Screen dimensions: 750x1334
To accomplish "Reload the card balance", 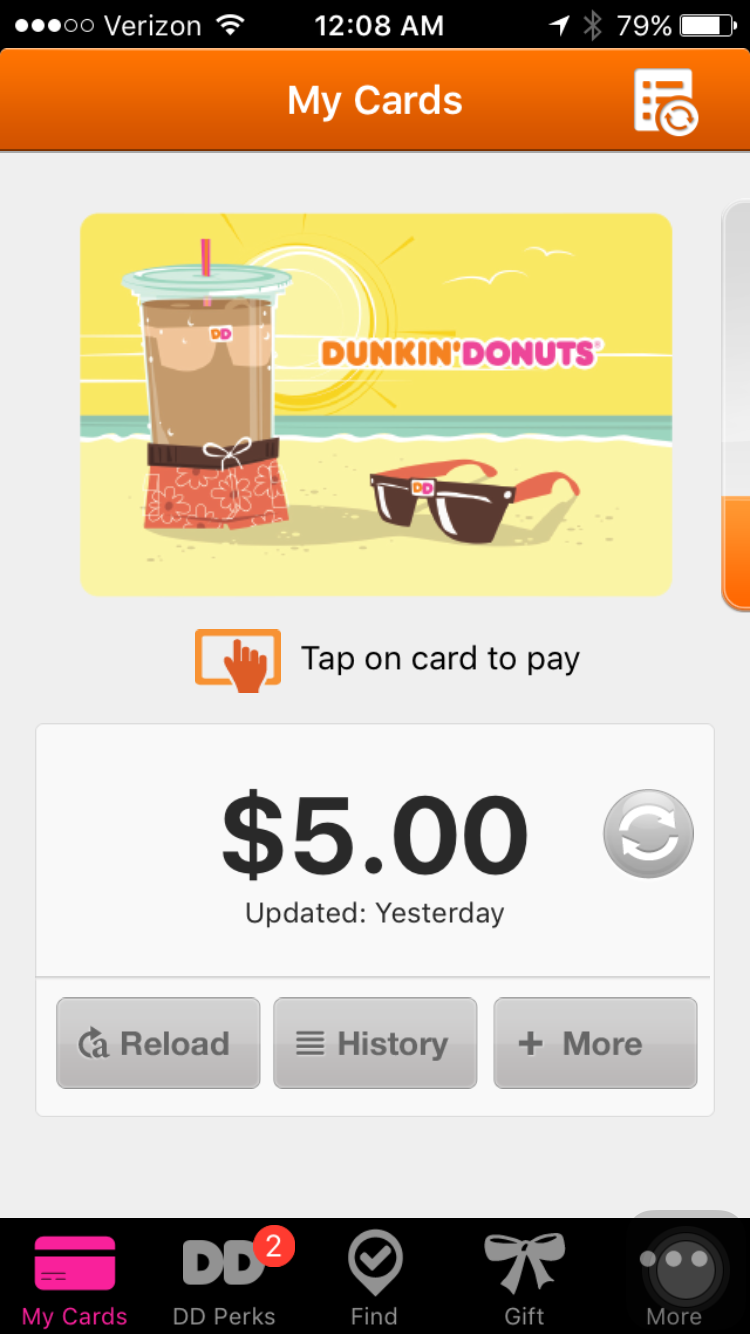I will 158,1043.
